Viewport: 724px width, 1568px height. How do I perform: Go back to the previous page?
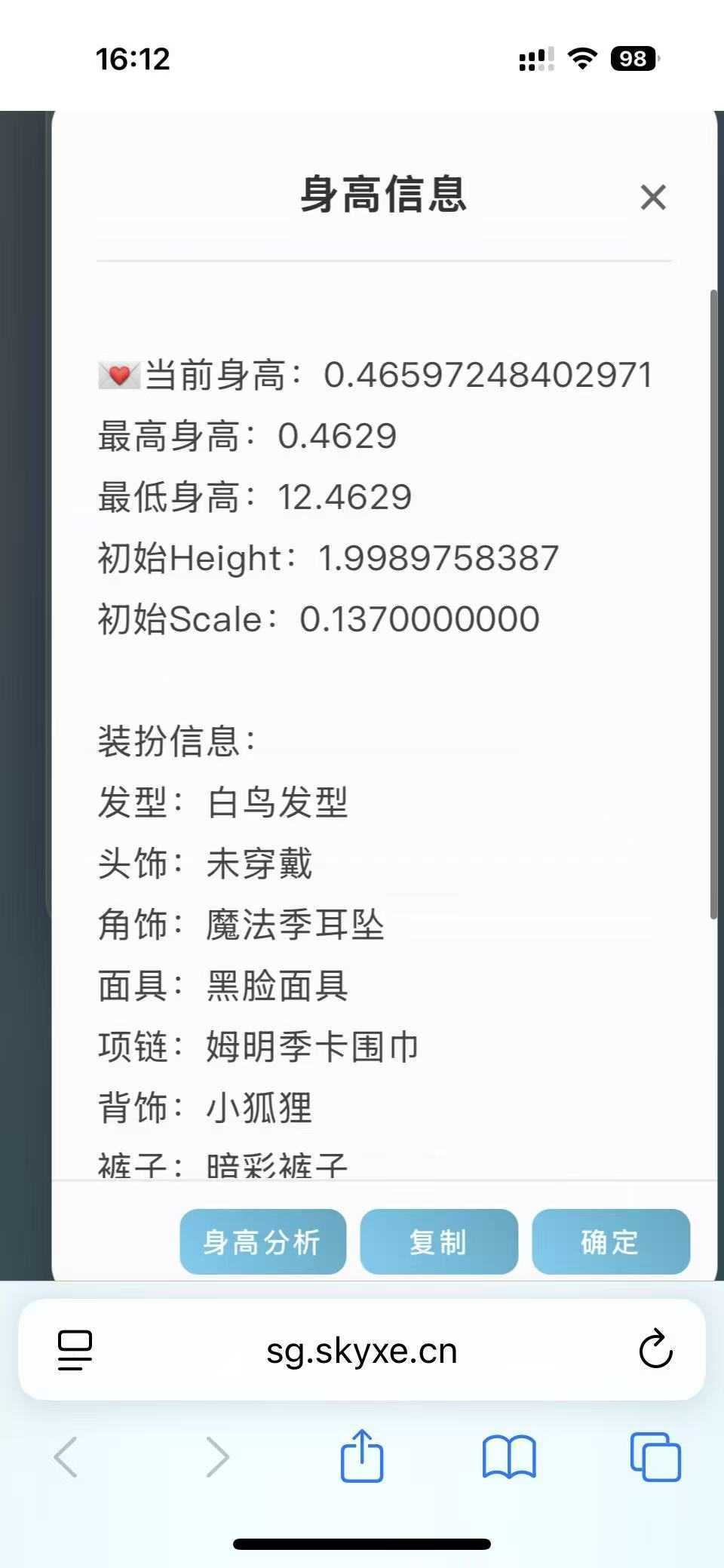point(66,1456)
